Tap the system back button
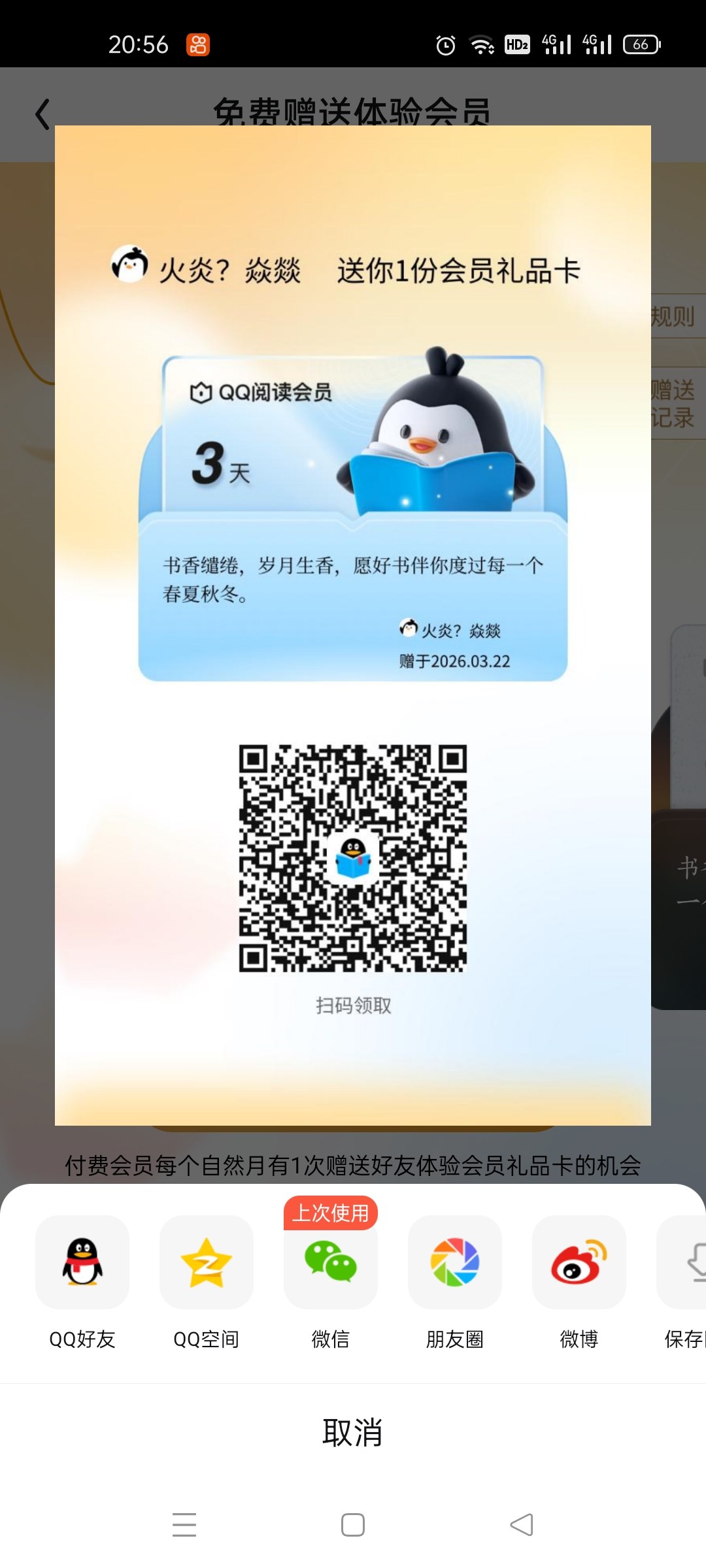Screen dimensions: 706x1568 [522, 1525]
